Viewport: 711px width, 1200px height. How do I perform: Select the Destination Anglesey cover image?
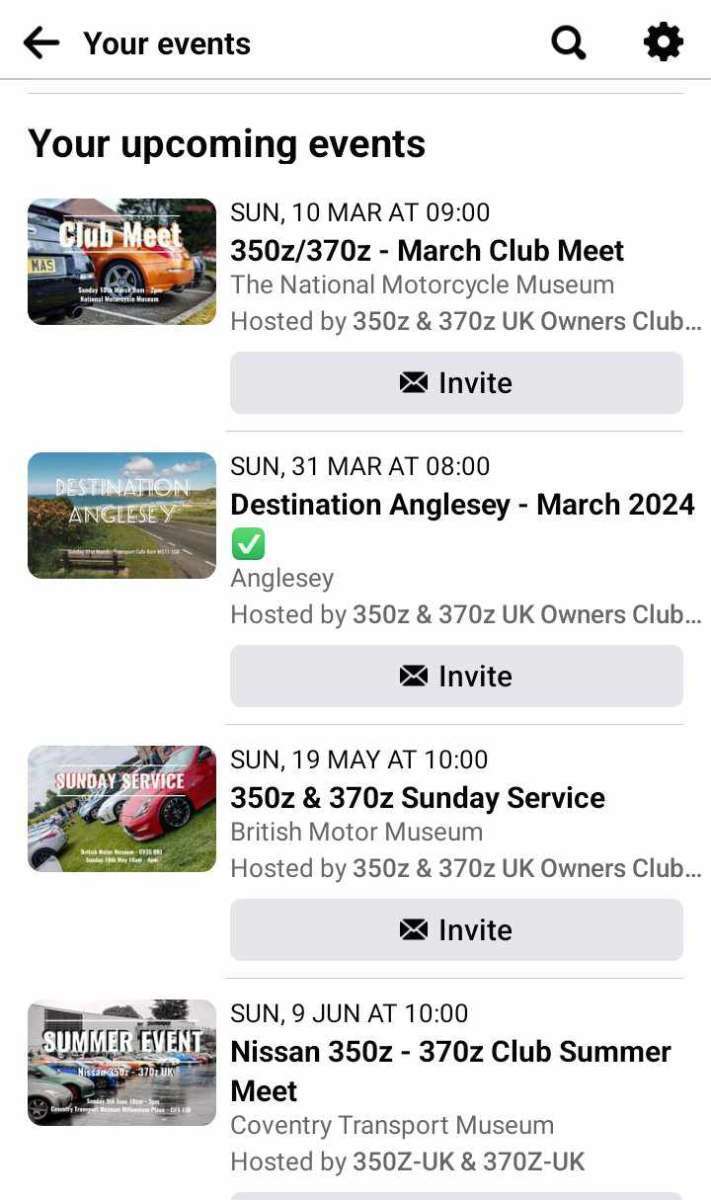tap(122, 516)
